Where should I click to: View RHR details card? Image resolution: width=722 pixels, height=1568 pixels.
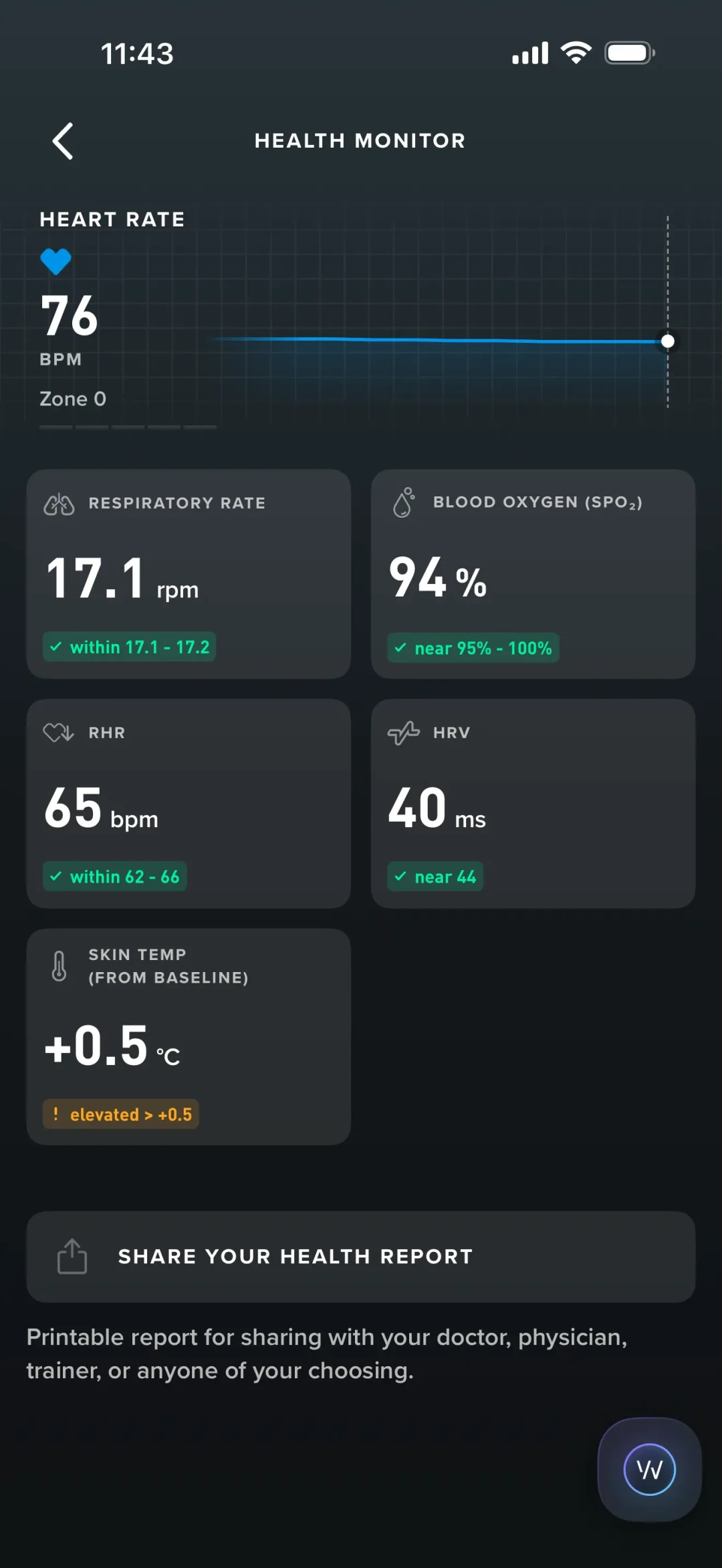tap(189, 803)
